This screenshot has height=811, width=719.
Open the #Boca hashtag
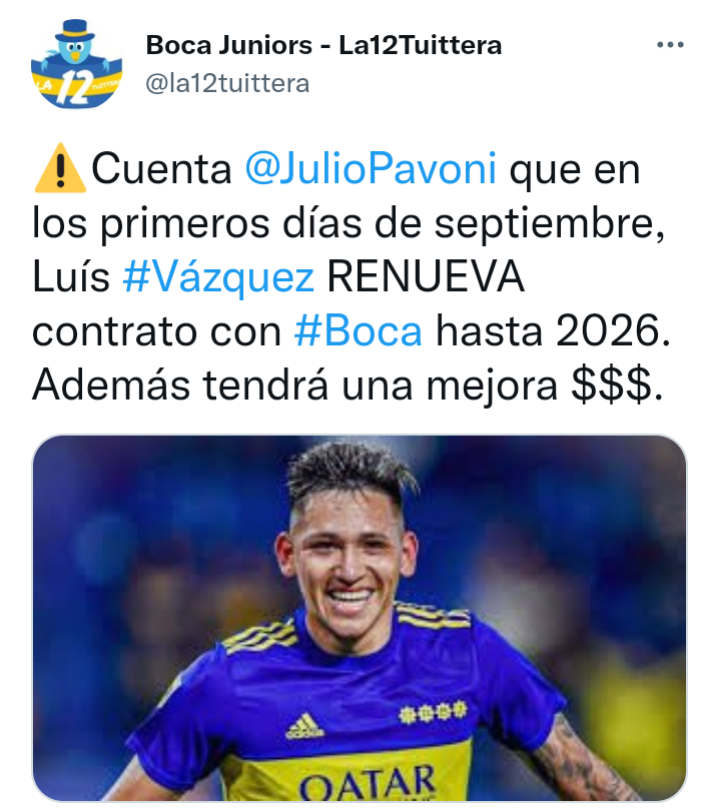(x=358, y=332)
